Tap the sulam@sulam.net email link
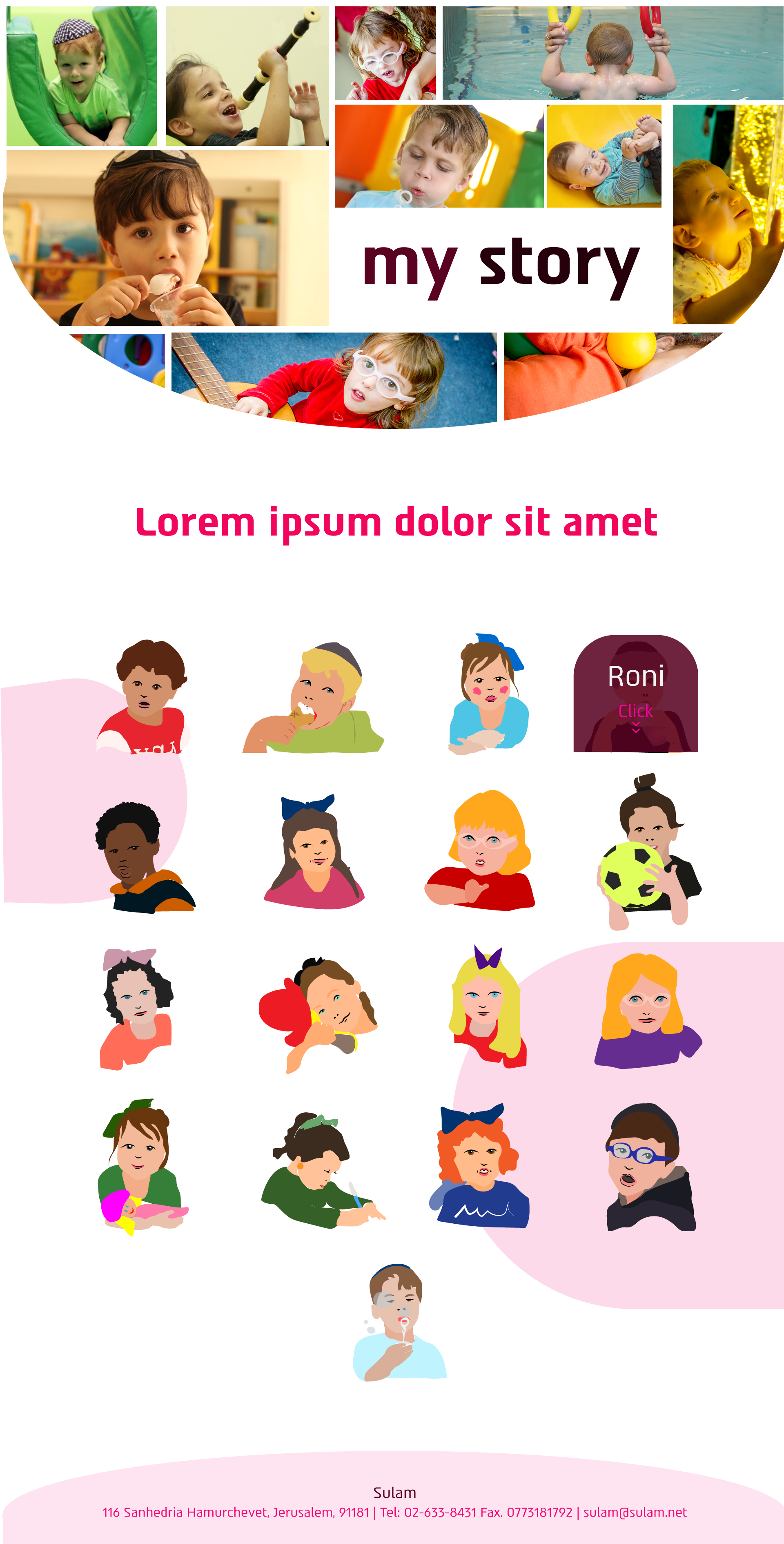The width and height of the screenshot is (784, 1544). click(x=635, y=1513)
